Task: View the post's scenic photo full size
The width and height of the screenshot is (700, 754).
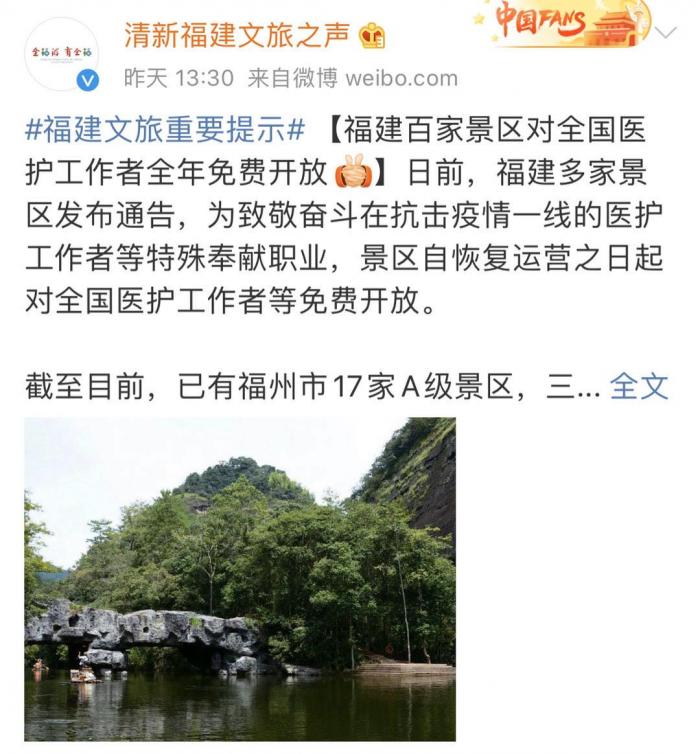Action: (240, 578)
